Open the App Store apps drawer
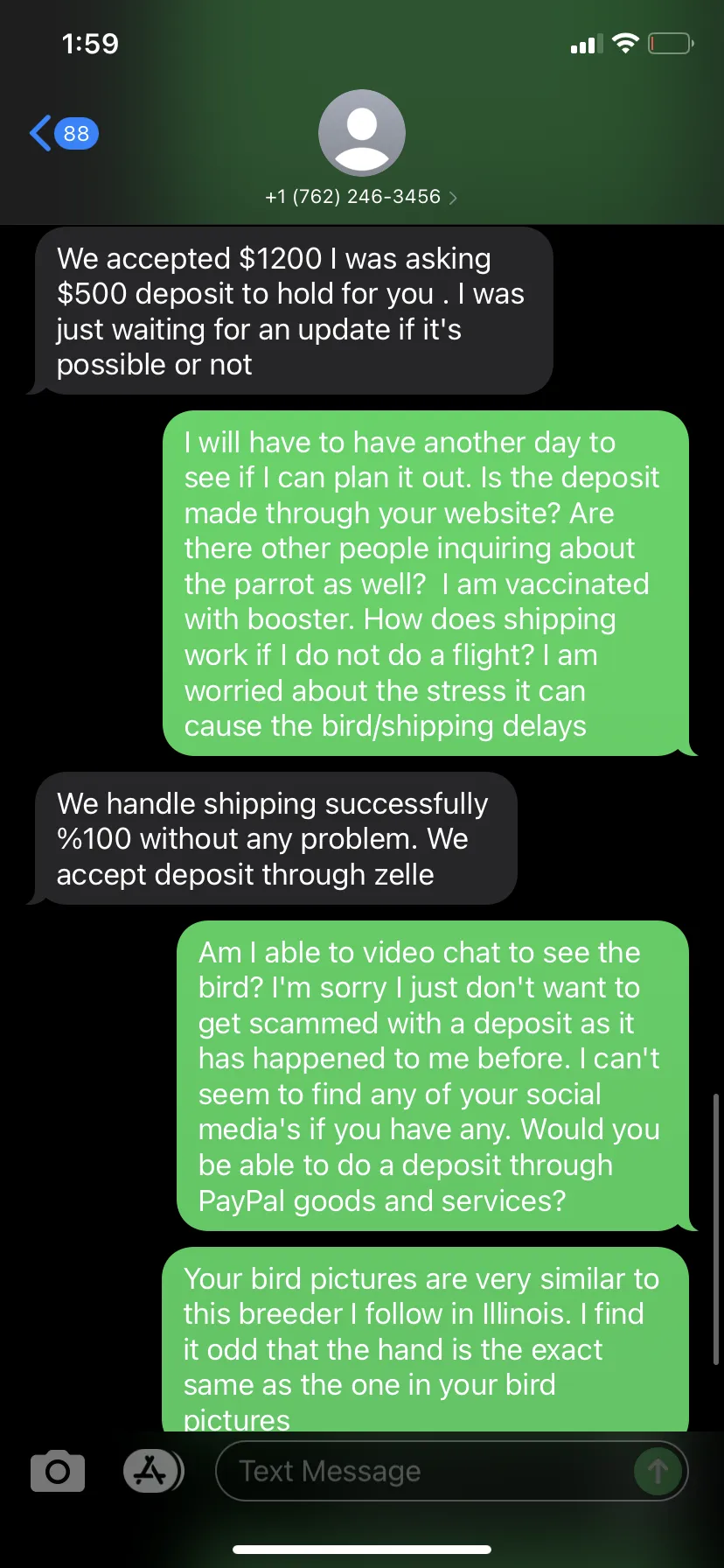Image resolution: width=724 pixels, height=1568 pixels. [153, 1471]
